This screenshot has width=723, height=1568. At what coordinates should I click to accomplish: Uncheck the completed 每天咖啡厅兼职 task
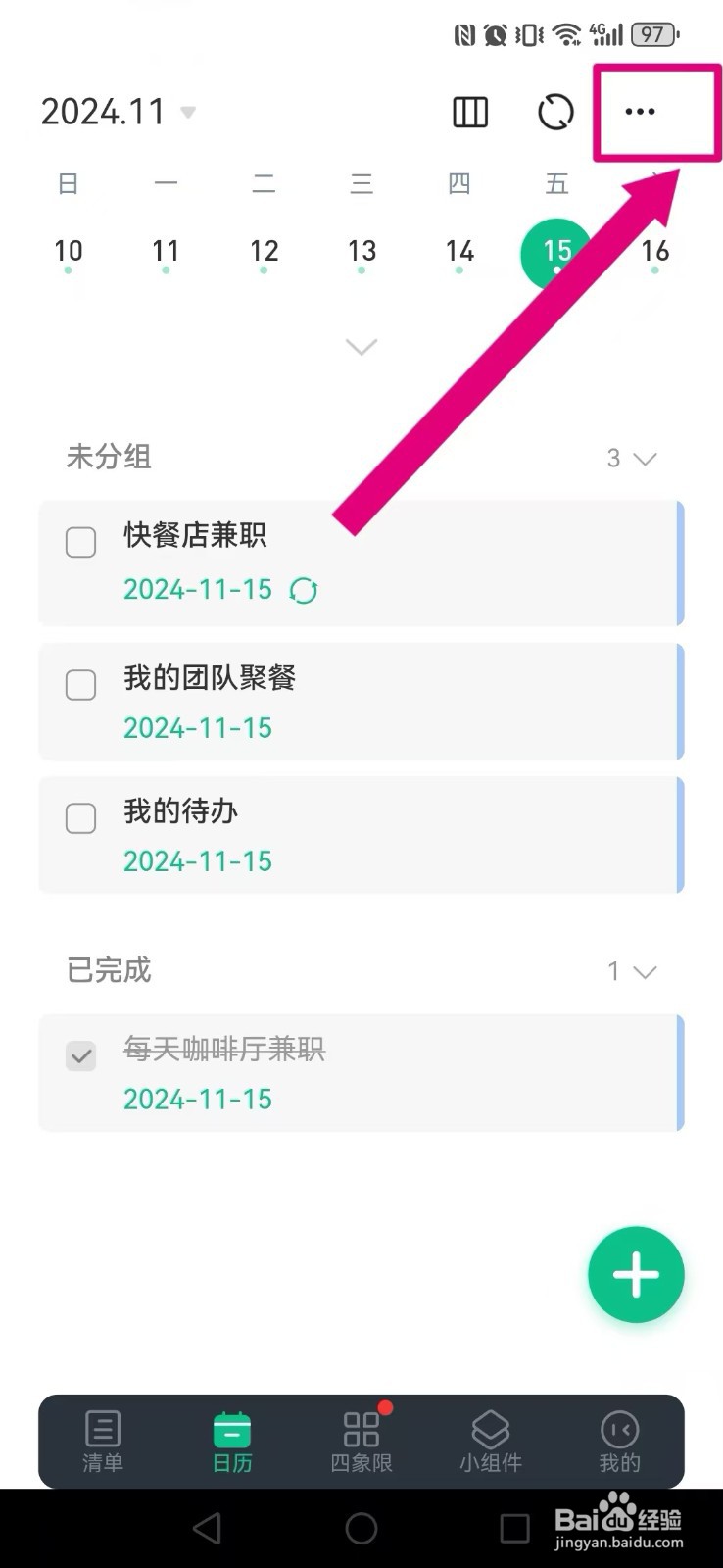click(80, 1055)
